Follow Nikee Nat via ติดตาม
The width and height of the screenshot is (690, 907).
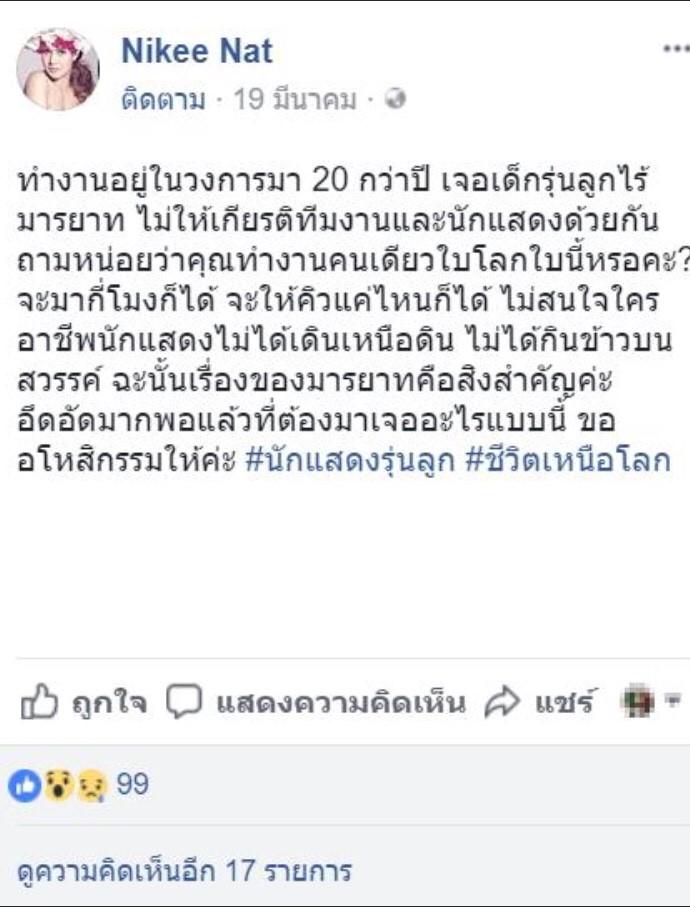pos(163,101)
